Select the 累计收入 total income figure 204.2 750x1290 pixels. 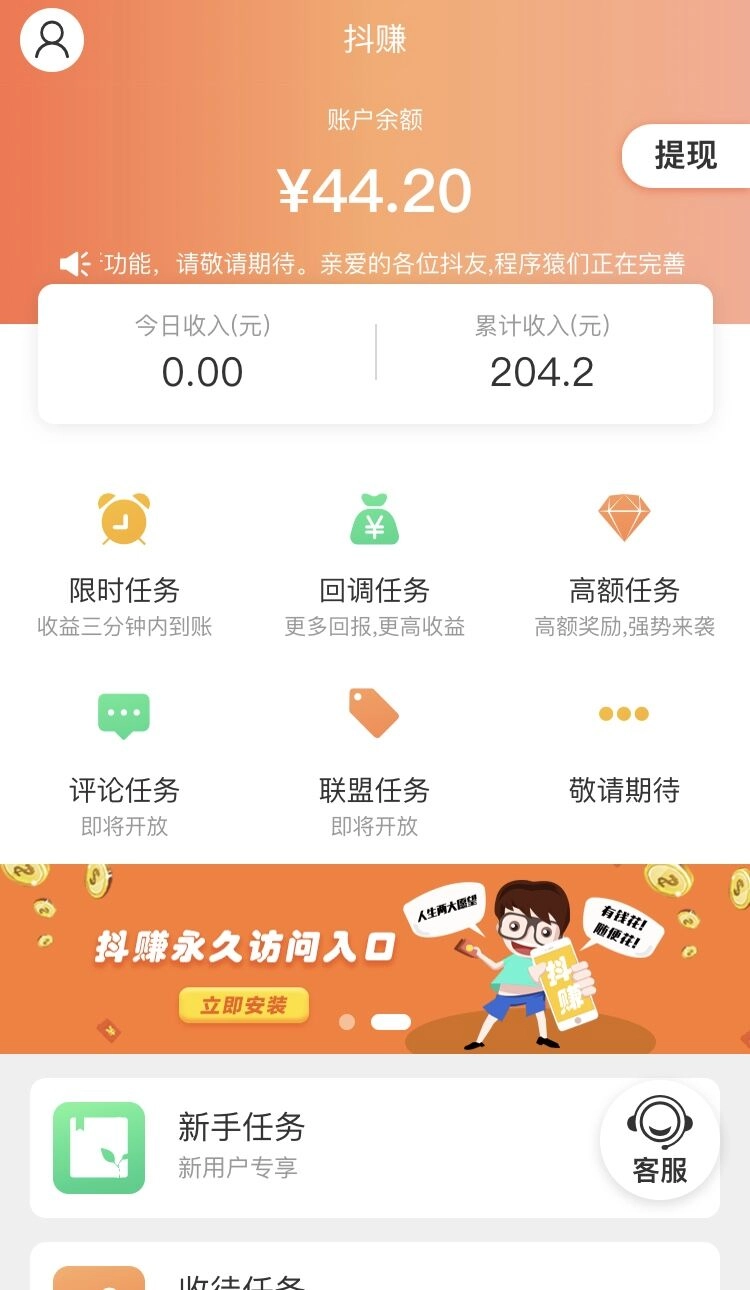(x=541, y=371)
